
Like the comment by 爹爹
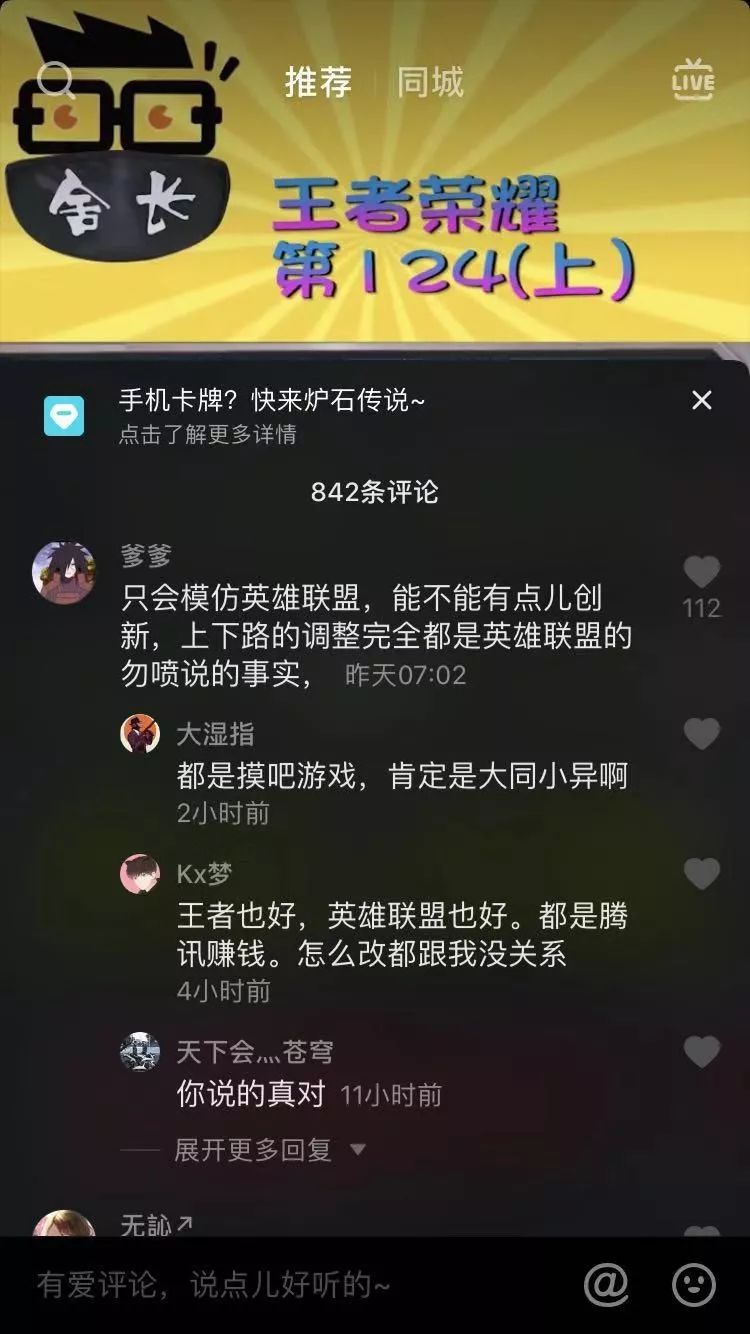(701, 573)
